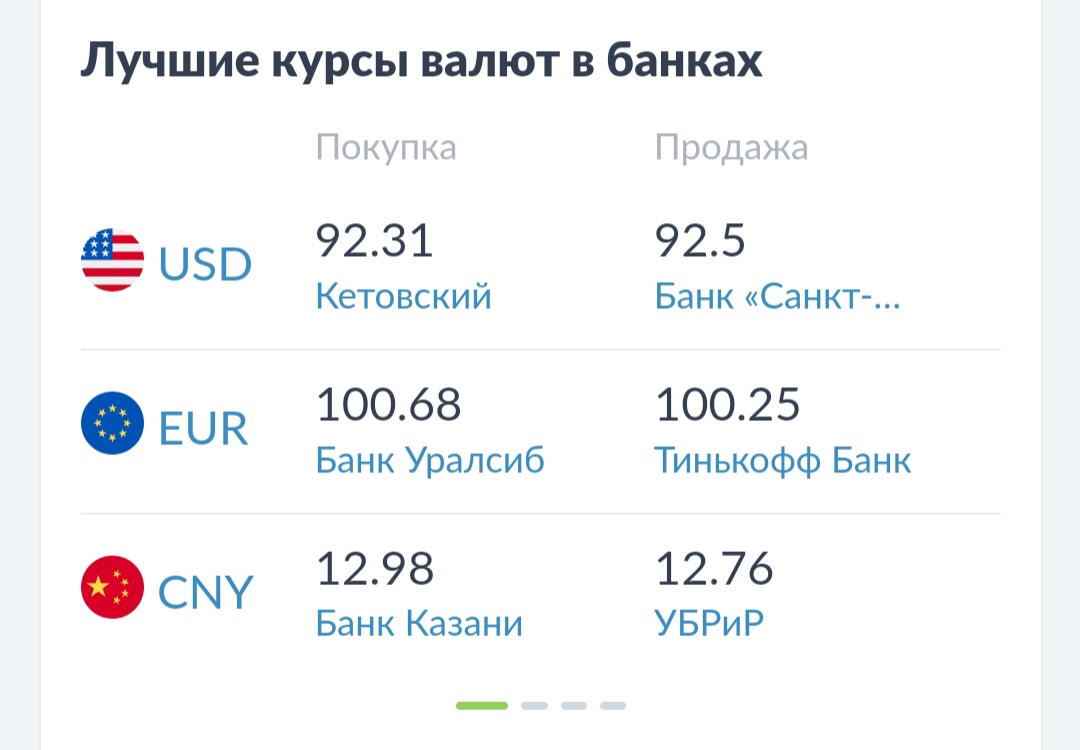Go to the second page indicator dot
This screenshot has width=1080, height=750.
(535, 706)
